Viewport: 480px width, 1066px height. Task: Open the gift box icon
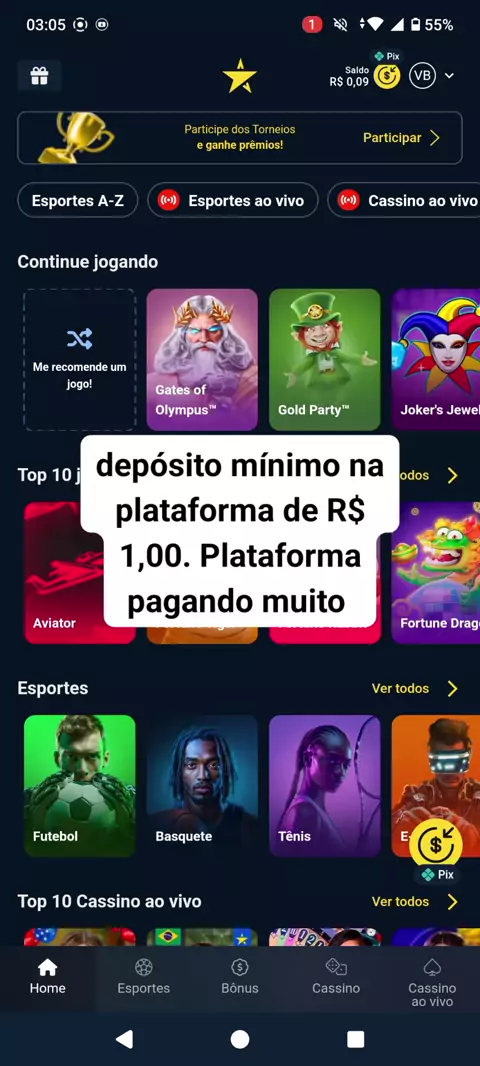pos(39,76)
